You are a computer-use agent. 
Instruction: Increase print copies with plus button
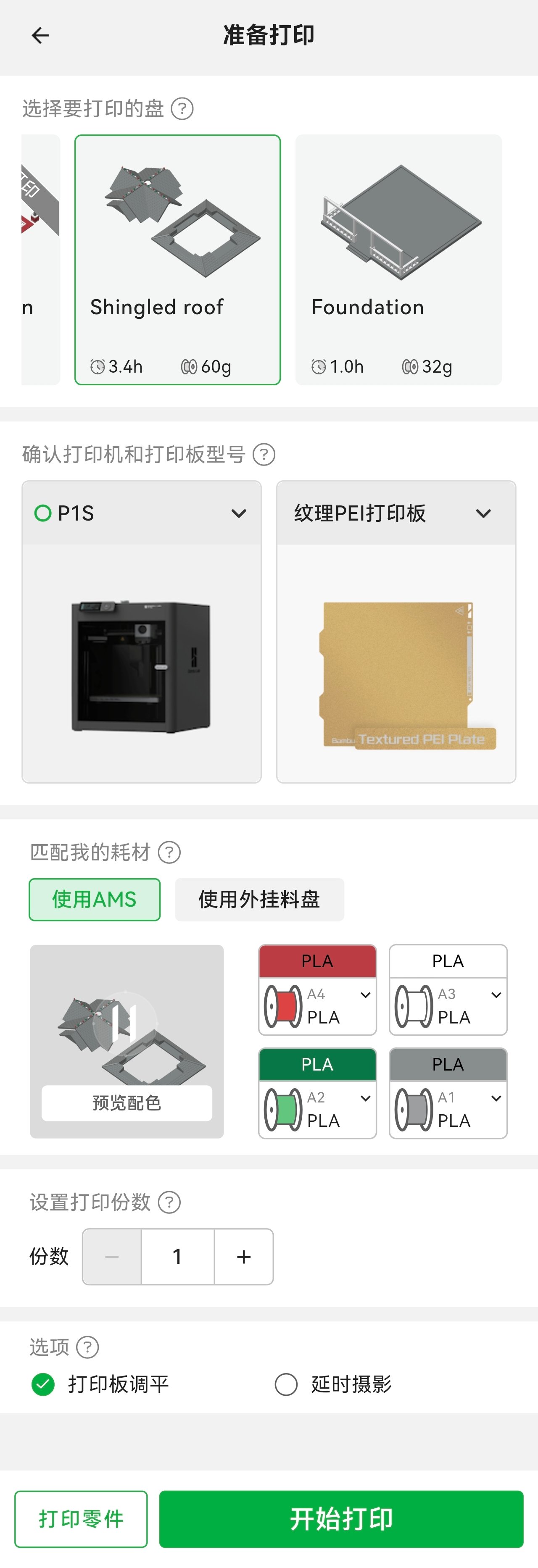[x=243, y=1256]
